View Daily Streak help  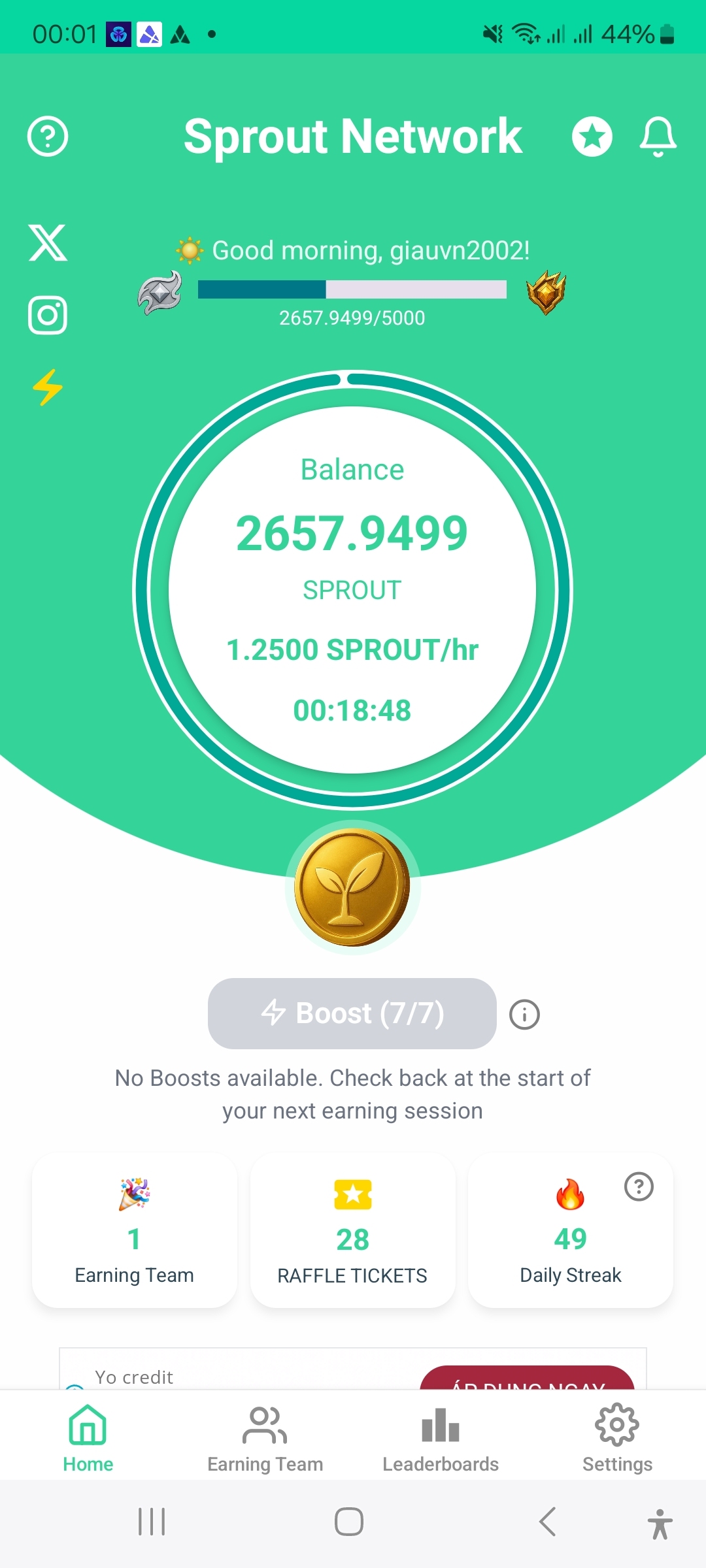[639, 1187]
